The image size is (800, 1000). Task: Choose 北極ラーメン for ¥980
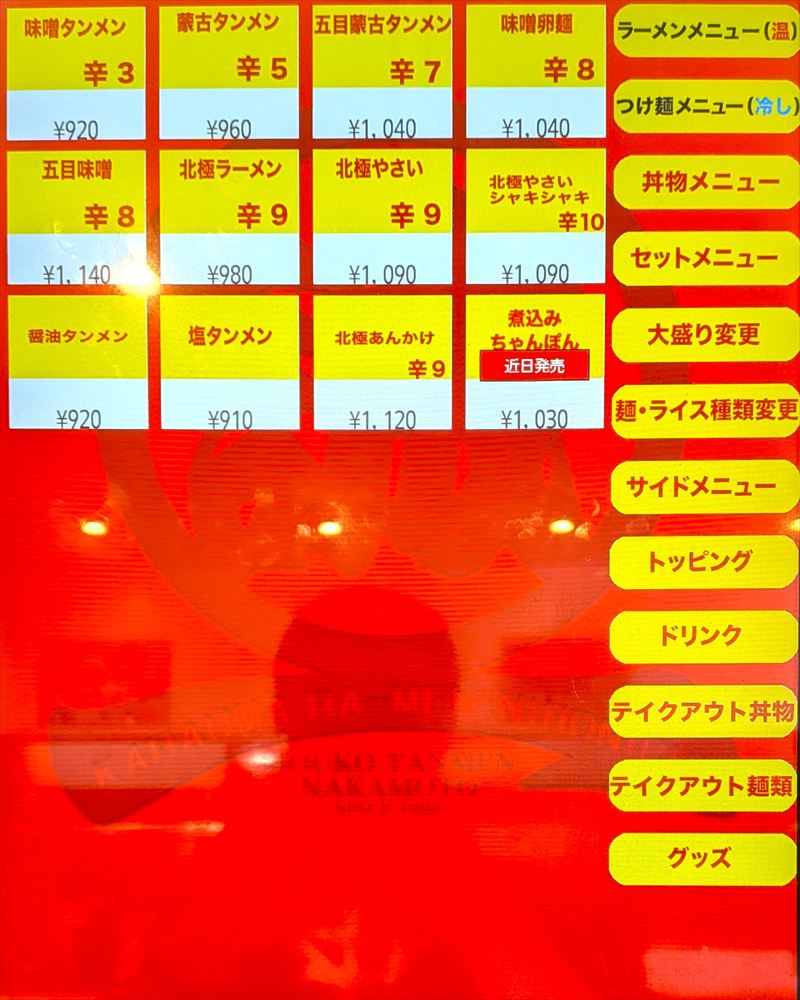click(229, 217)
